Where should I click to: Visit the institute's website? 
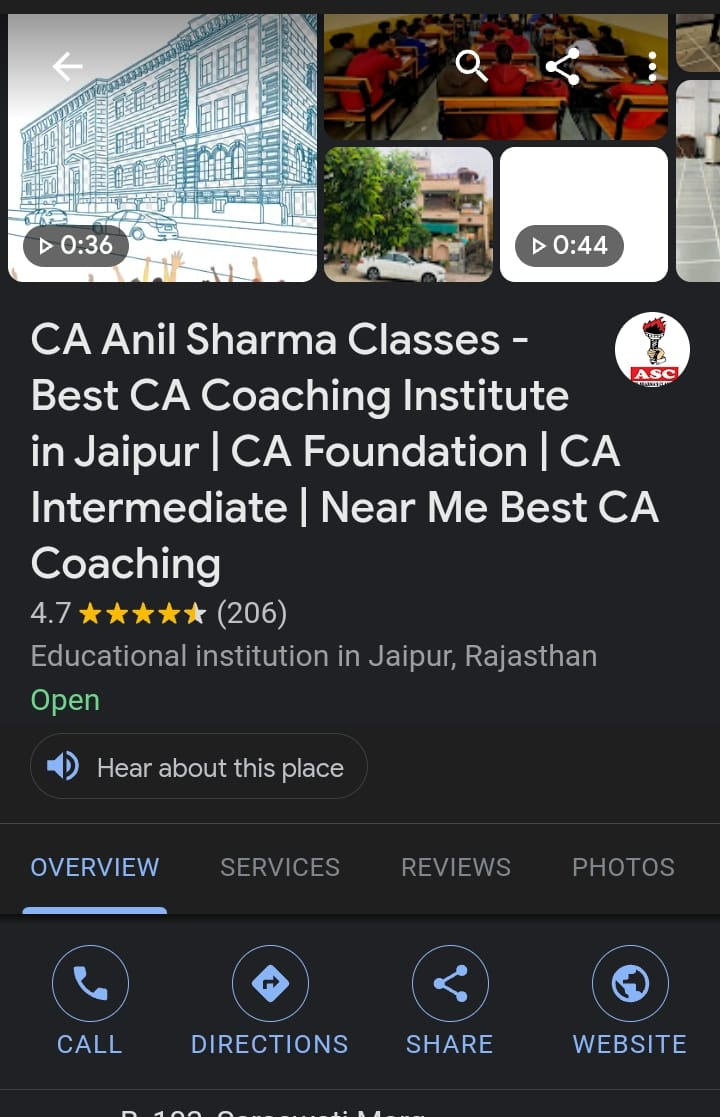point(630,1000)
